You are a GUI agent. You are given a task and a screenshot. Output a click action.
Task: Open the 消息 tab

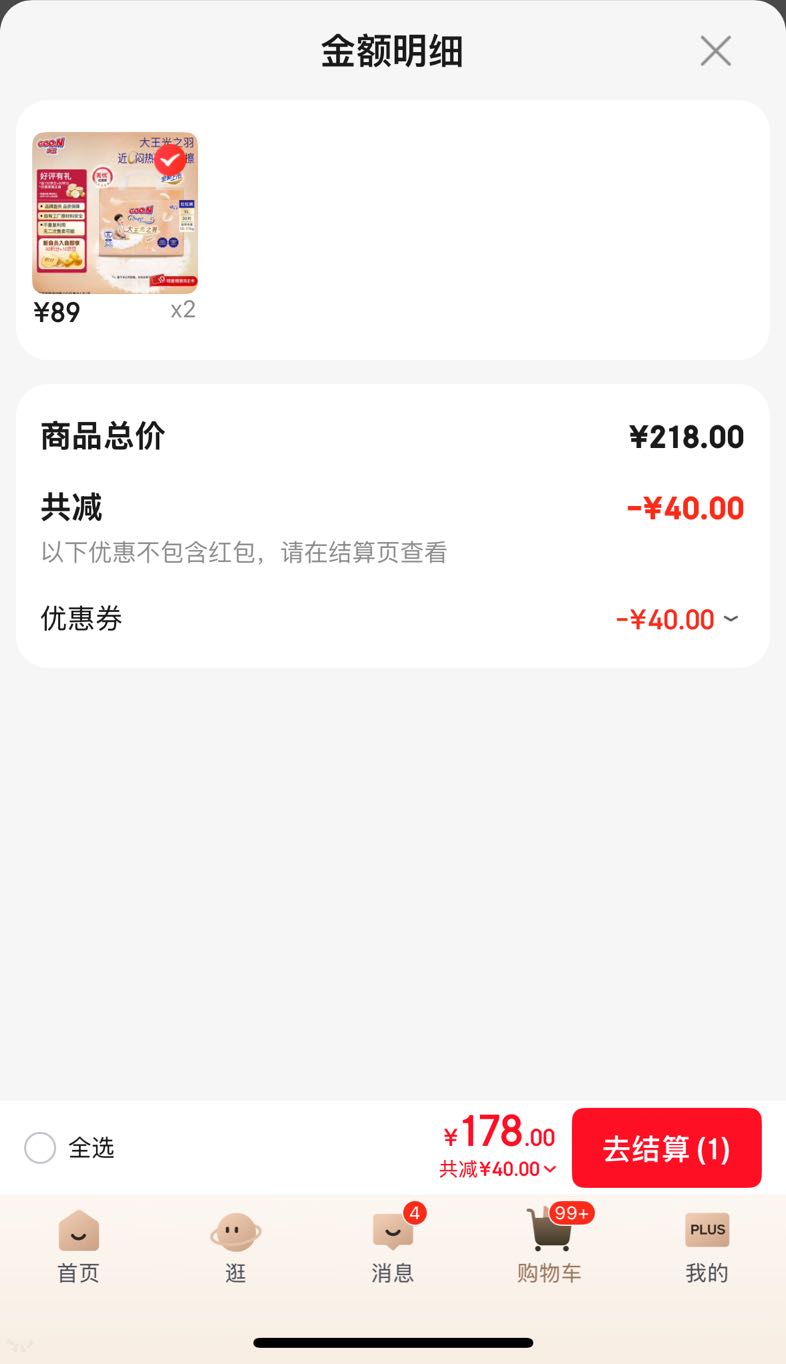coord(392,1247)
